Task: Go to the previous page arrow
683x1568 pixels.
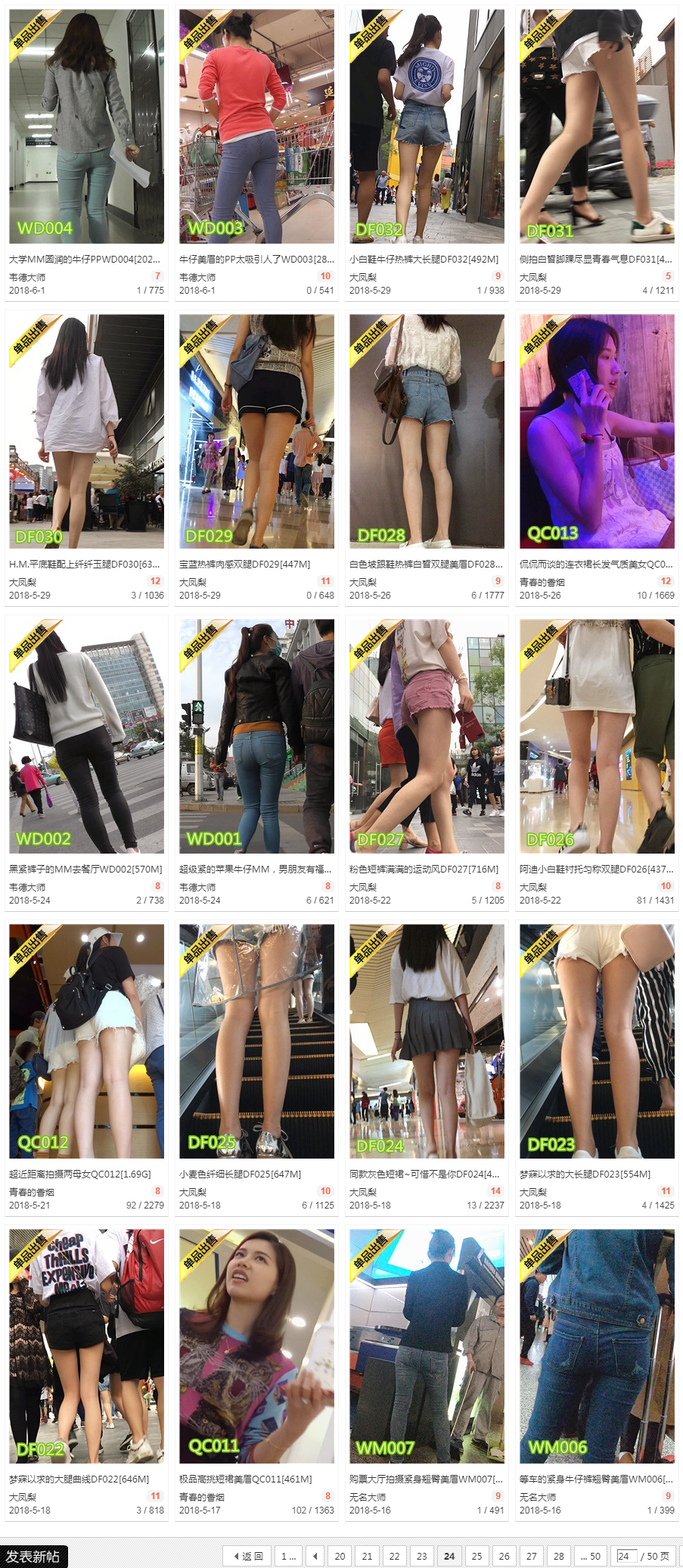Action: point(315,1556)
